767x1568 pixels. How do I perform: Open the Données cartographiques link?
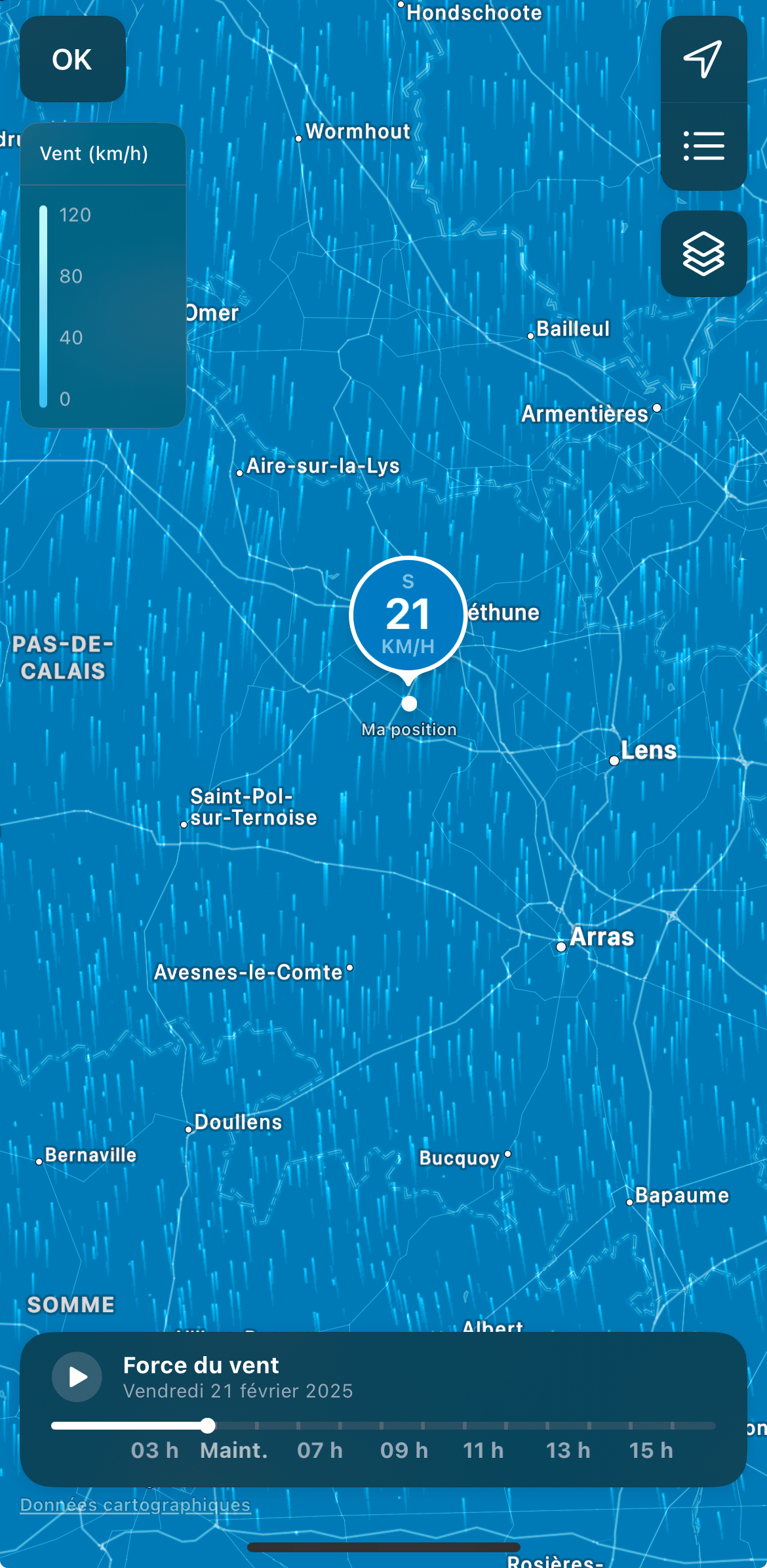click(x=135, y=1504)
